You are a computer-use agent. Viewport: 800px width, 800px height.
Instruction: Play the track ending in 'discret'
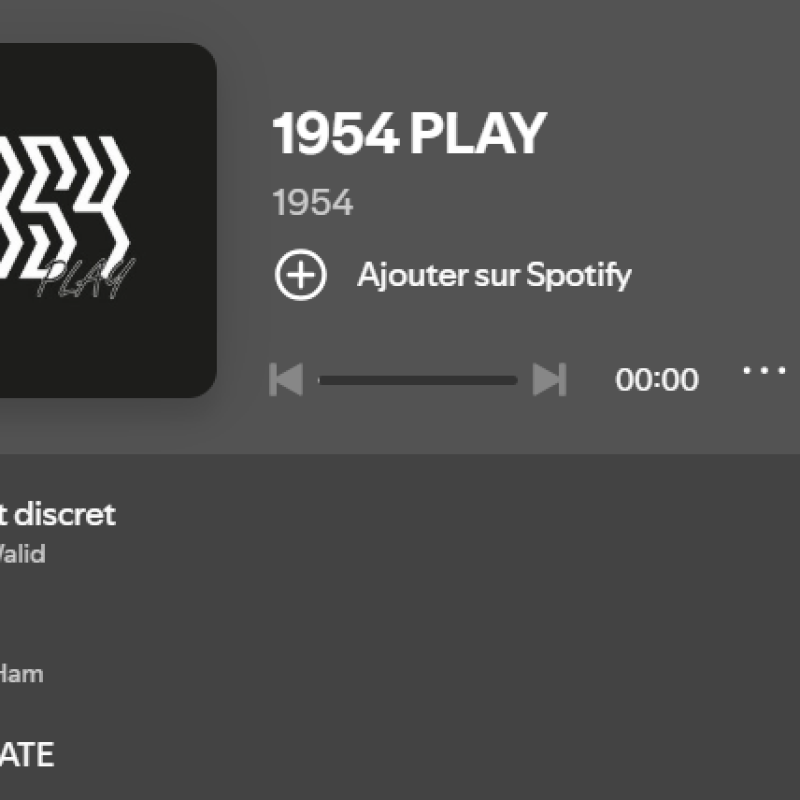60,515
